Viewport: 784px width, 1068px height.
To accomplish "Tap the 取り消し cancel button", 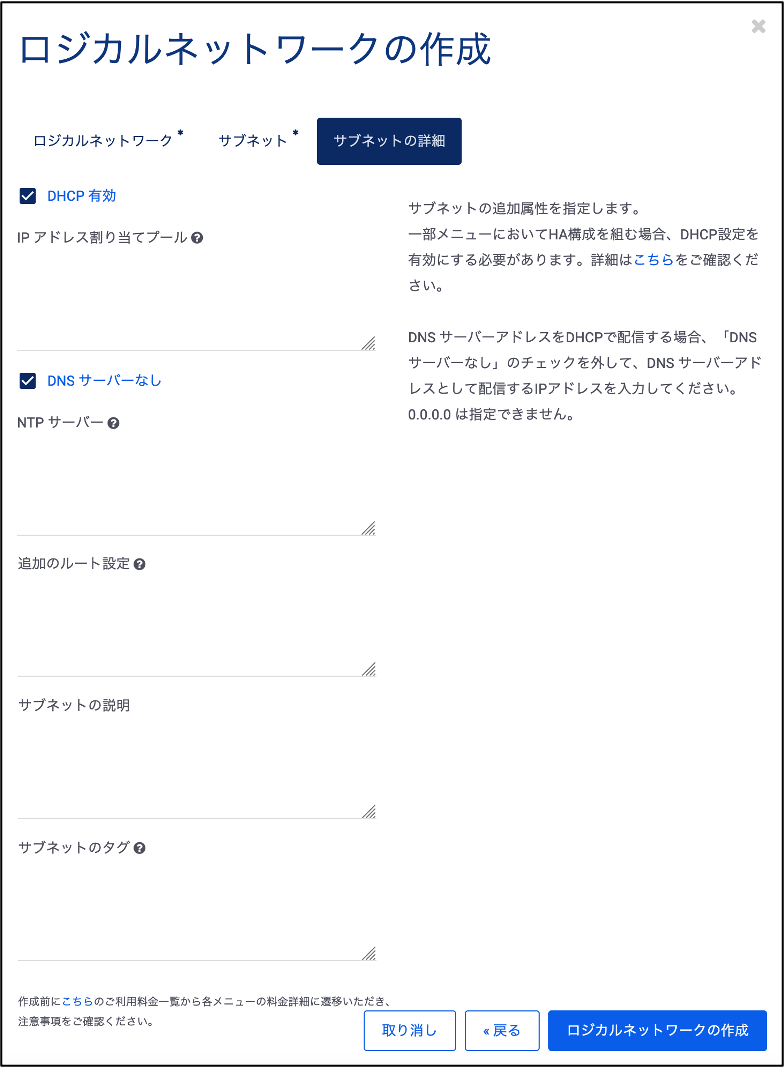I will [x=410, y=1030].
